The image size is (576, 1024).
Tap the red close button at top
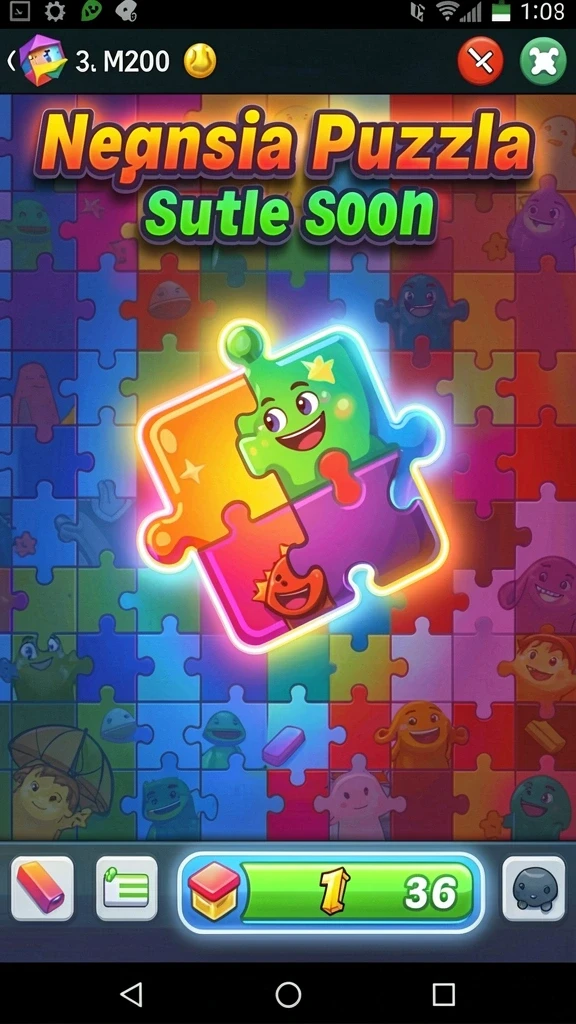pos(481,62)
